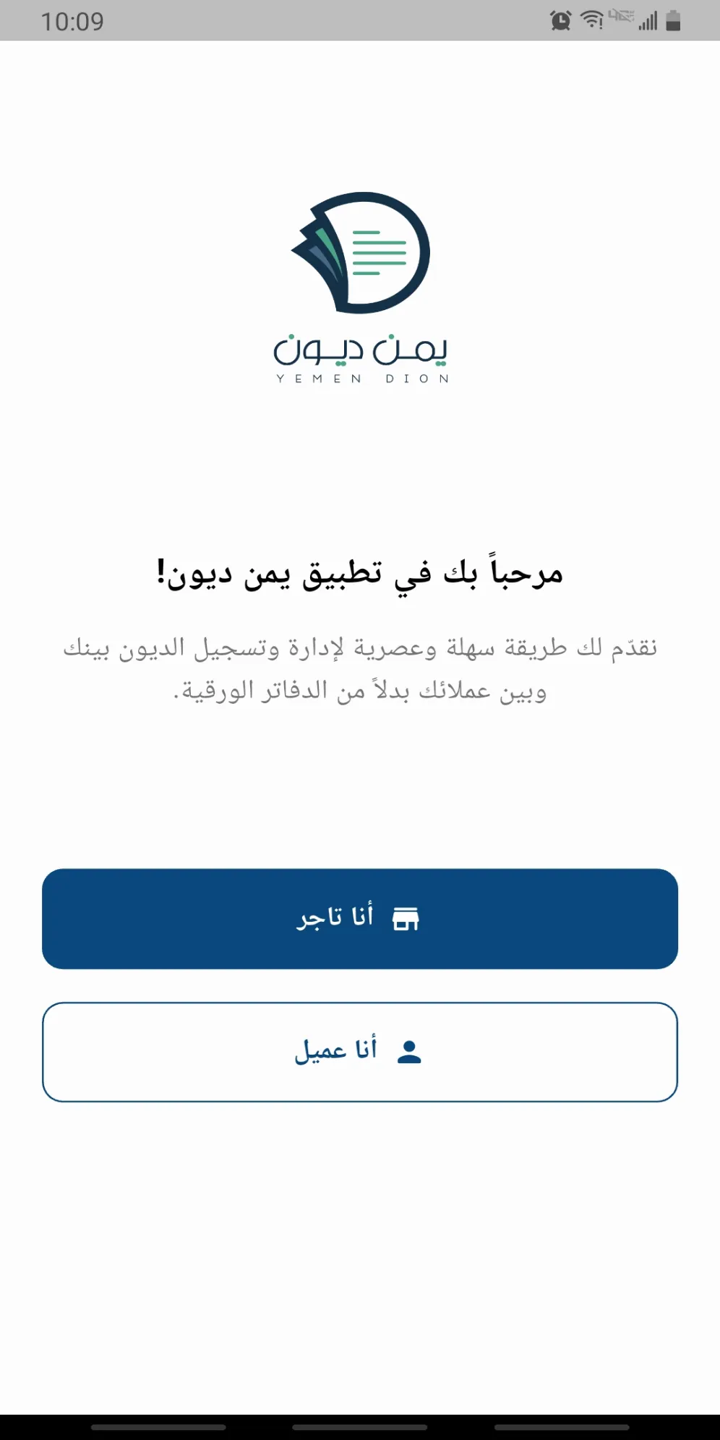The width and height of the screenshot is (720, 1440).
Task: Tap the 'يمن ديون' Arabic wordmark
Action: coord(360,348)
